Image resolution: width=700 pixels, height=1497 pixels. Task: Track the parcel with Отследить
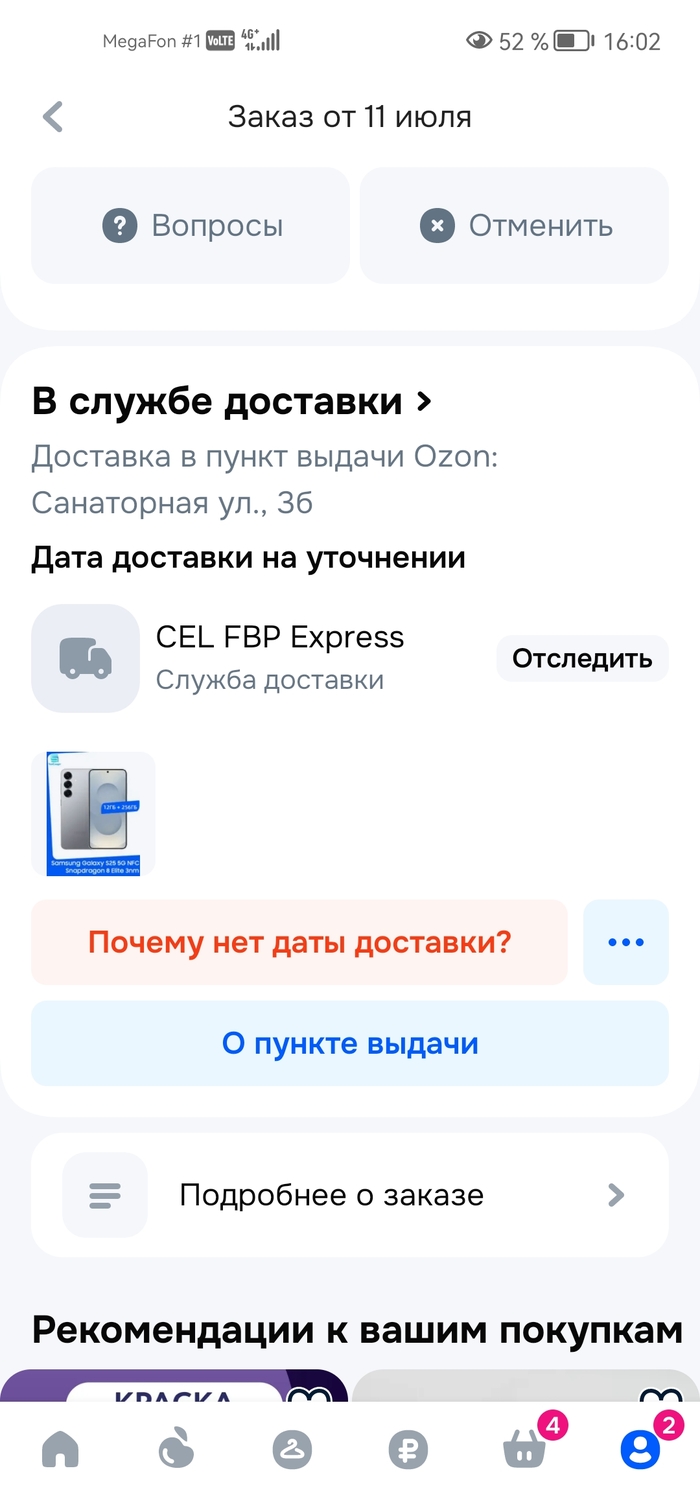pyautogui.click(x=582, y=659)
